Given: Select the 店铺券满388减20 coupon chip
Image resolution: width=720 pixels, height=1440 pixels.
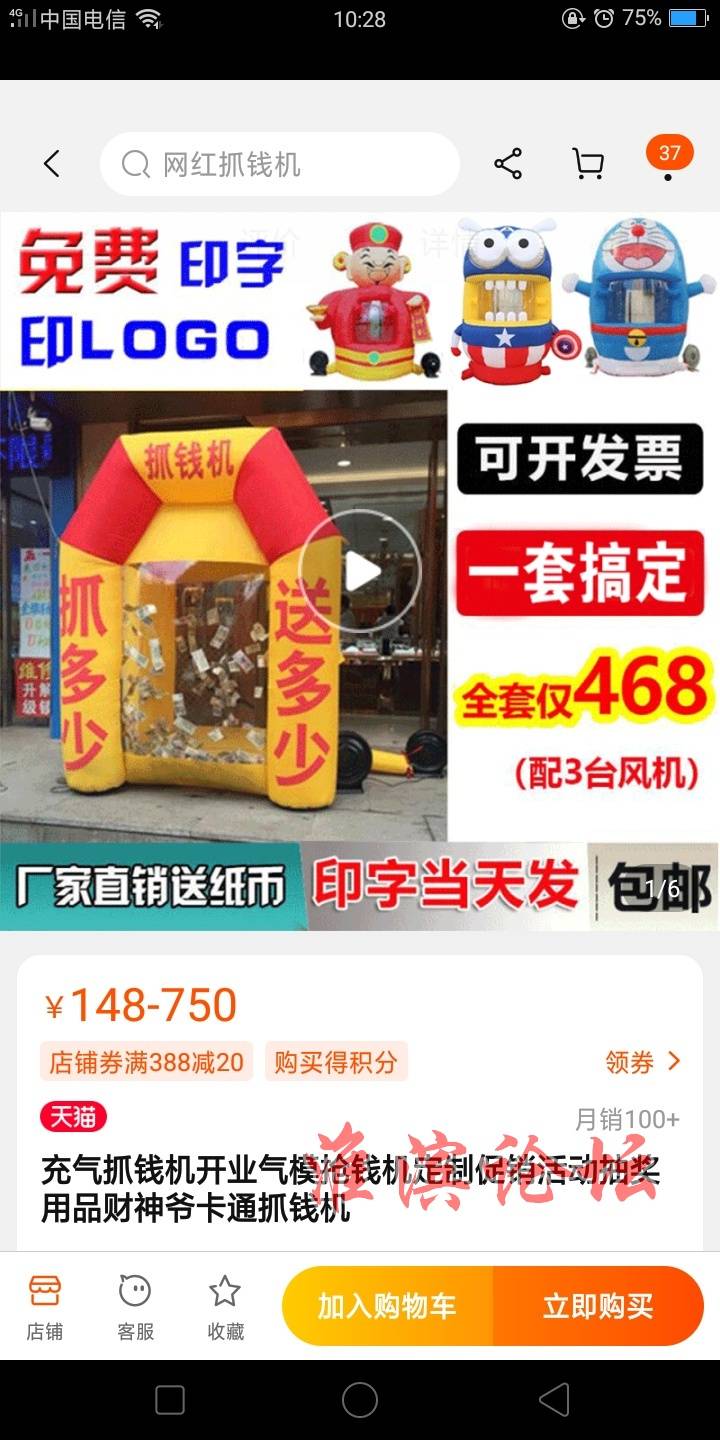Looking at the screenshot, I should pyautogui.click(x=146, y=1062).
